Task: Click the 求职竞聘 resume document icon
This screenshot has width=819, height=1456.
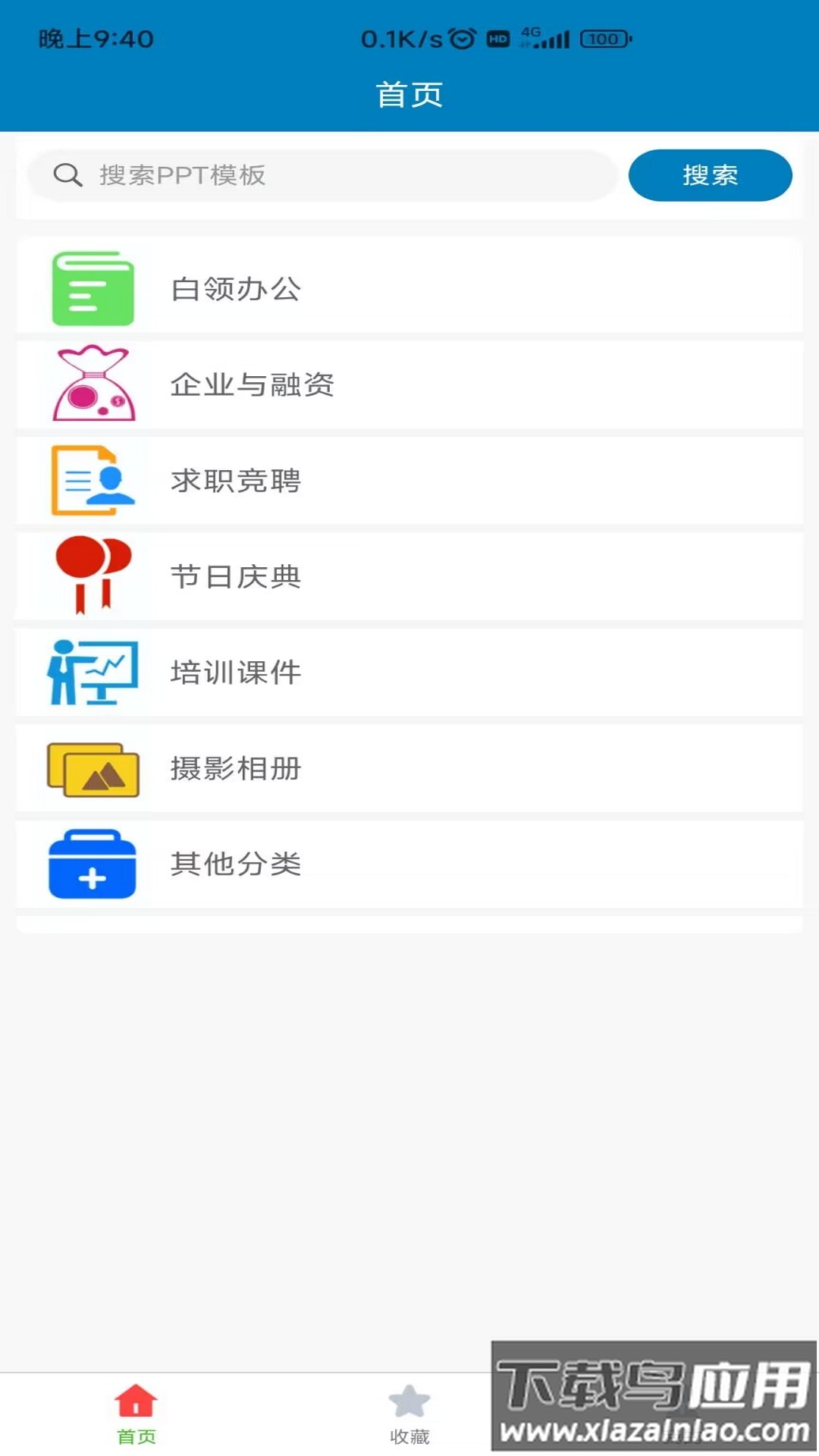Action: coord(91,480)
